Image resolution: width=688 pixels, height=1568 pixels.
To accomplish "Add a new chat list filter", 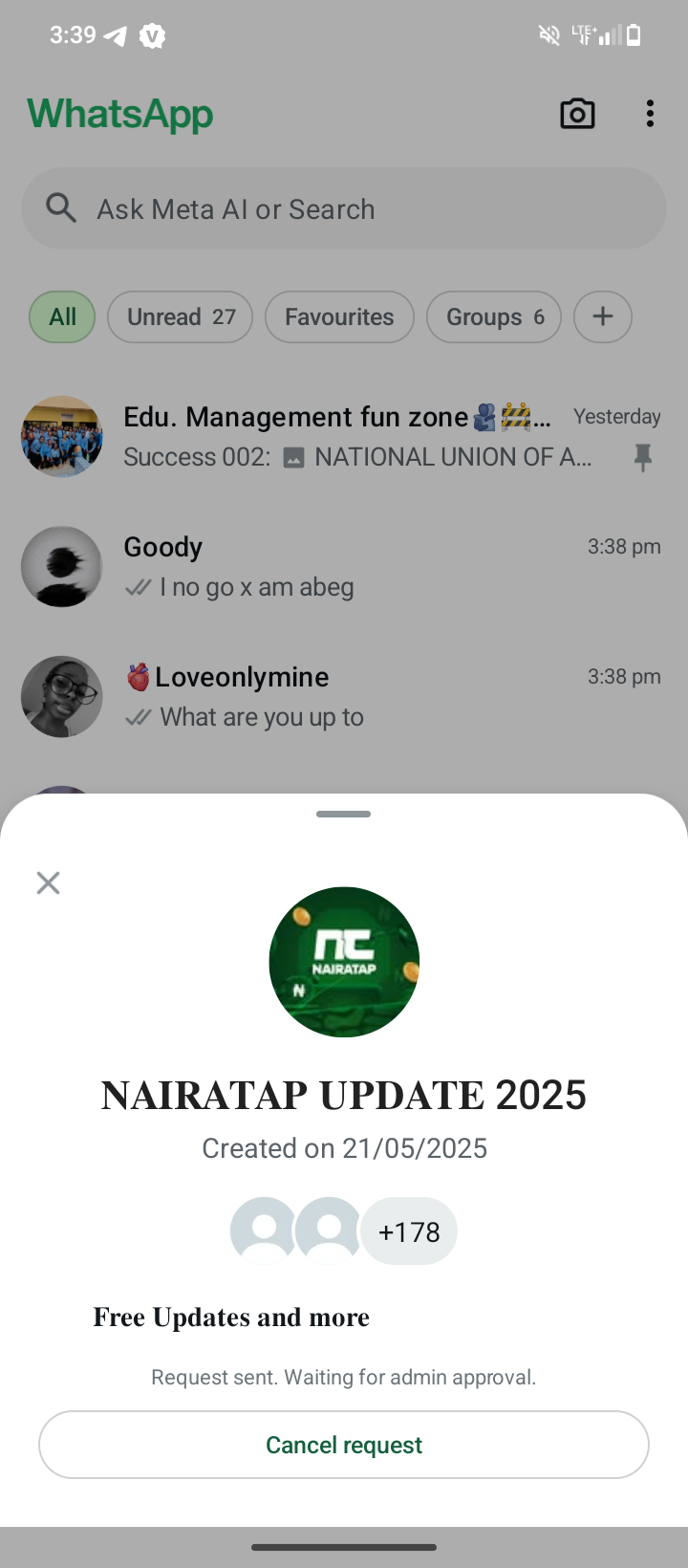I will point(603,316).
